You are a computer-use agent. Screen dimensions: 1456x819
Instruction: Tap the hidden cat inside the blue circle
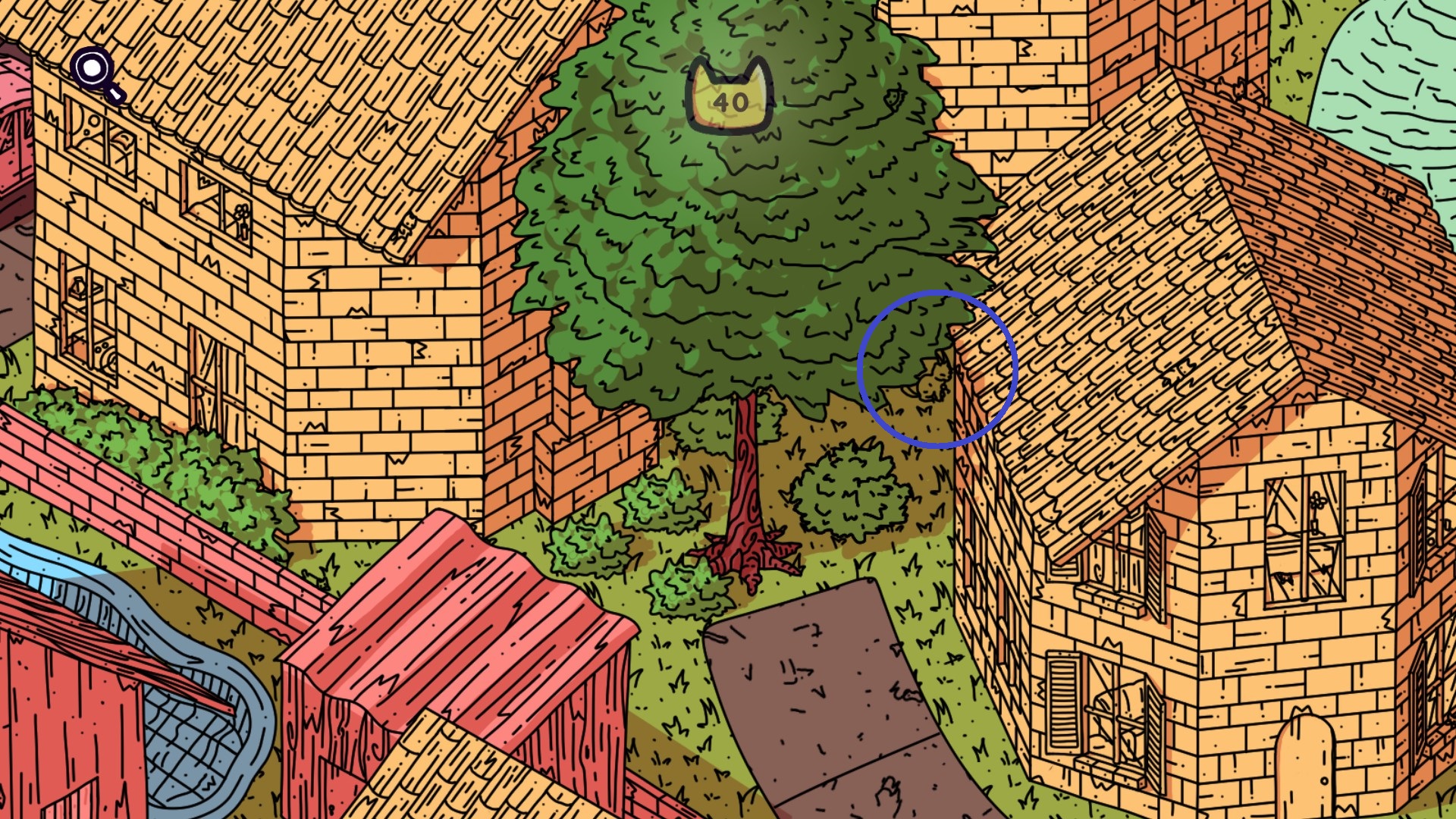pos(933,381)
